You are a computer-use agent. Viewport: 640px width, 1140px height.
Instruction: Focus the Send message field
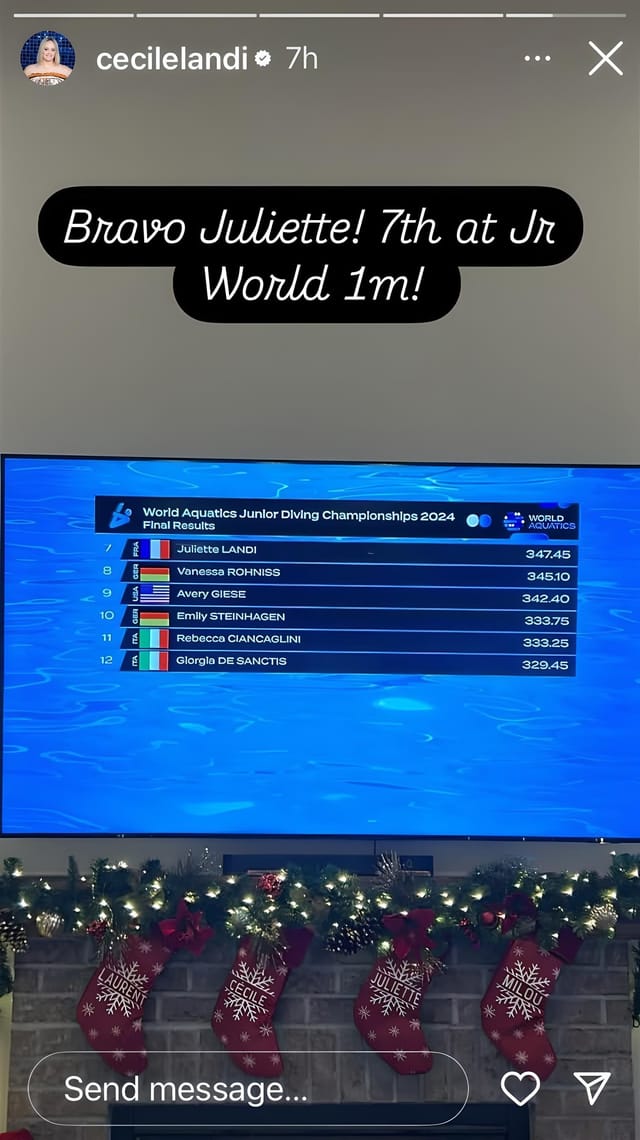(247, 1089)
